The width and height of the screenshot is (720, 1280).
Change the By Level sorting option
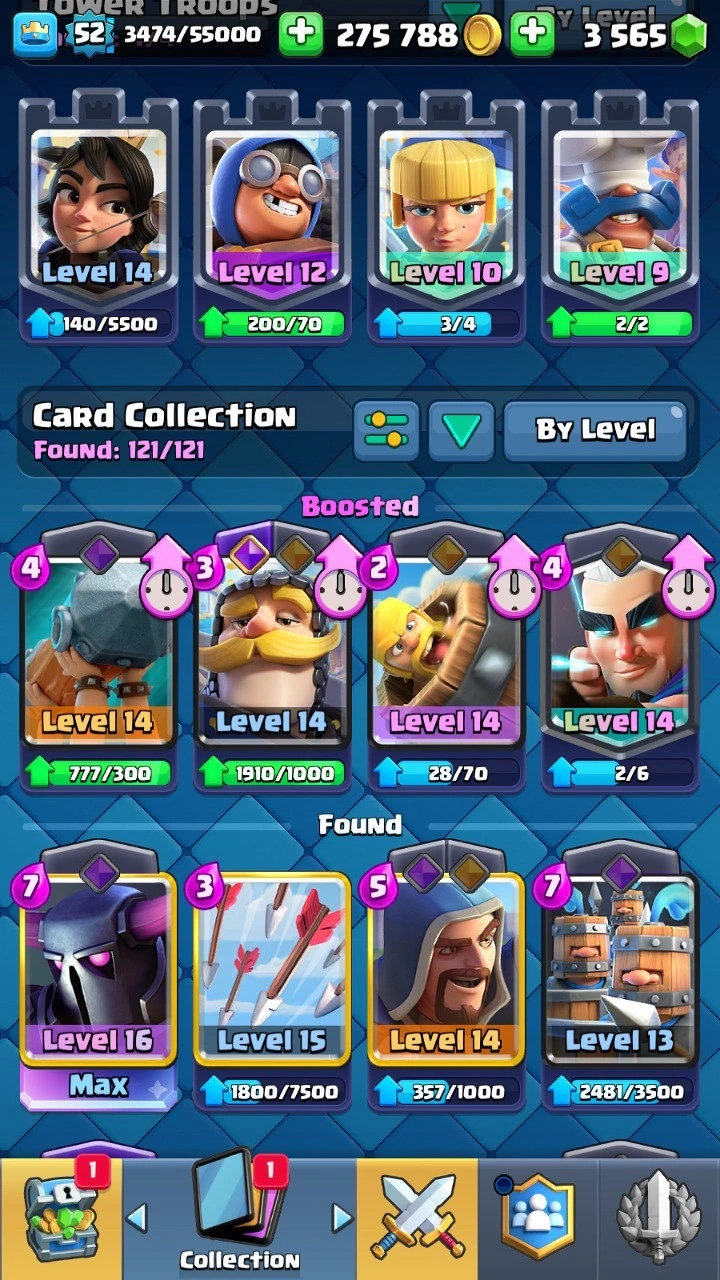pos(596,430)
